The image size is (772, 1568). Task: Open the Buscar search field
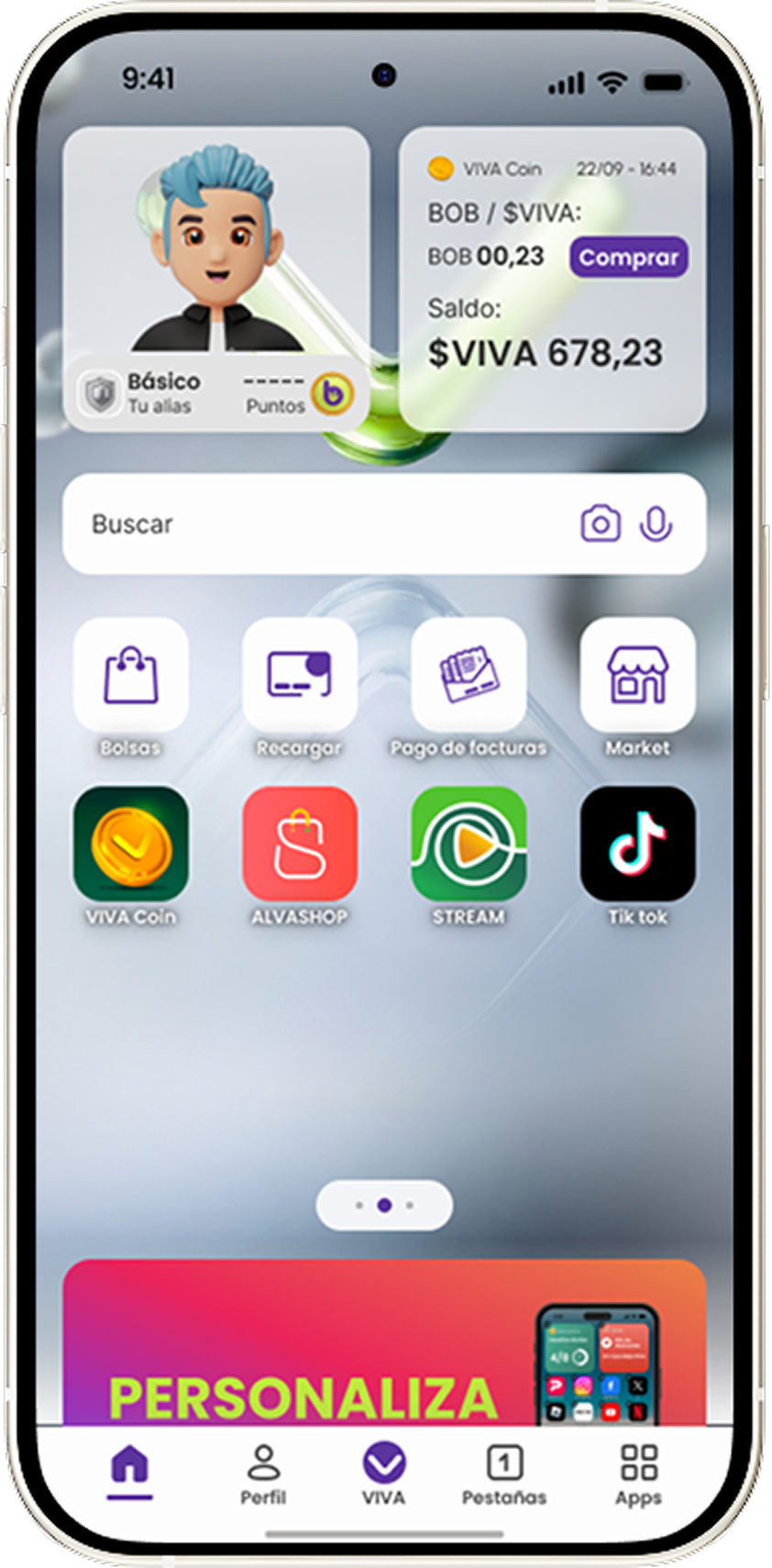312,524
